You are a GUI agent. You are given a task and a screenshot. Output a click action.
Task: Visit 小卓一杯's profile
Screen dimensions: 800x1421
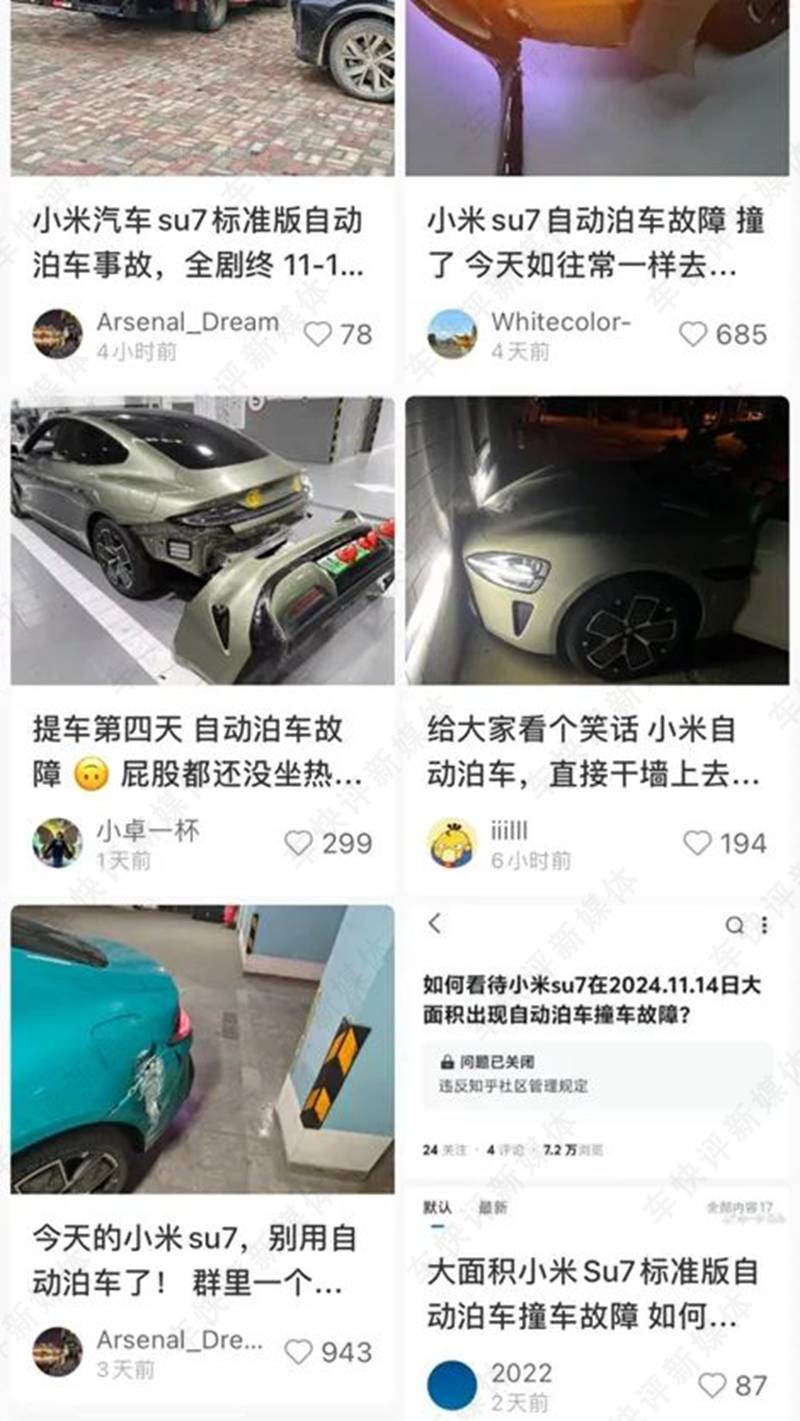click(57, 843)
